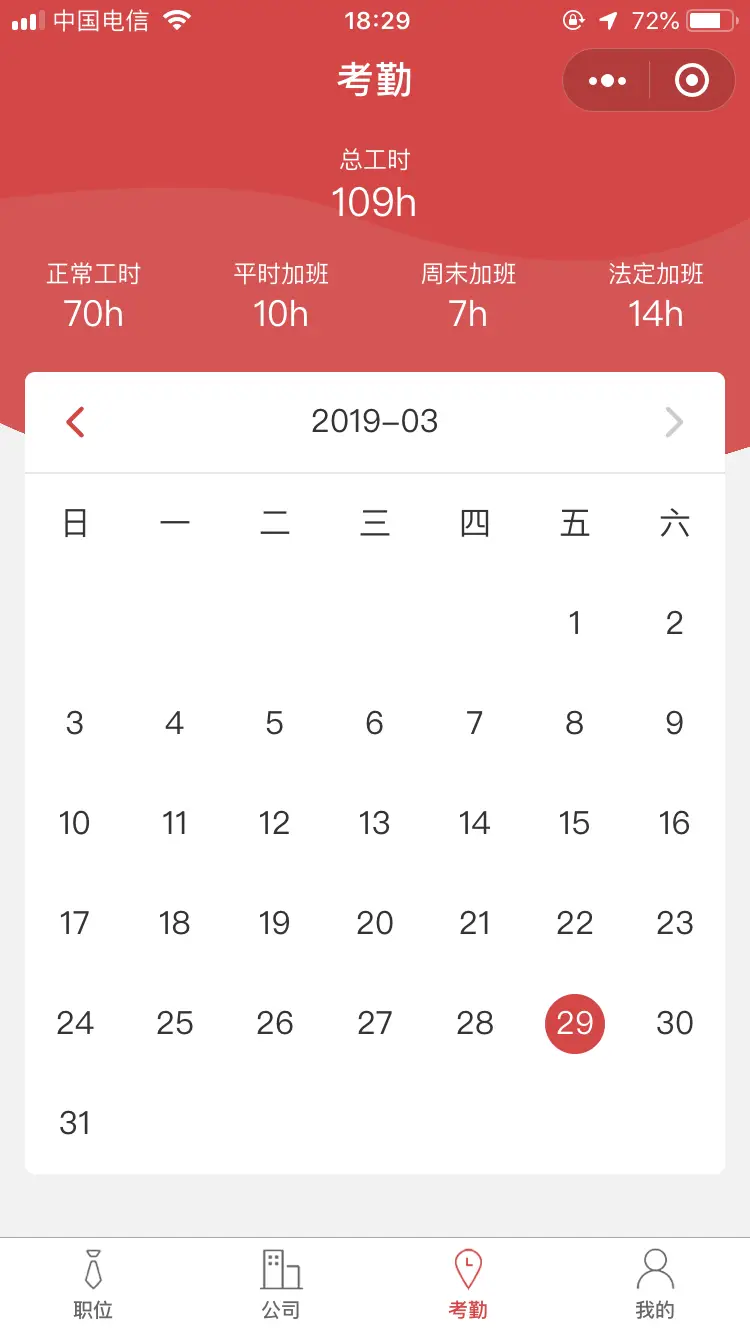The height and width of the screenshot is (1334, 750).
Task: Tap day 30 on the calendar
Action: click(x=675, y=1023)
